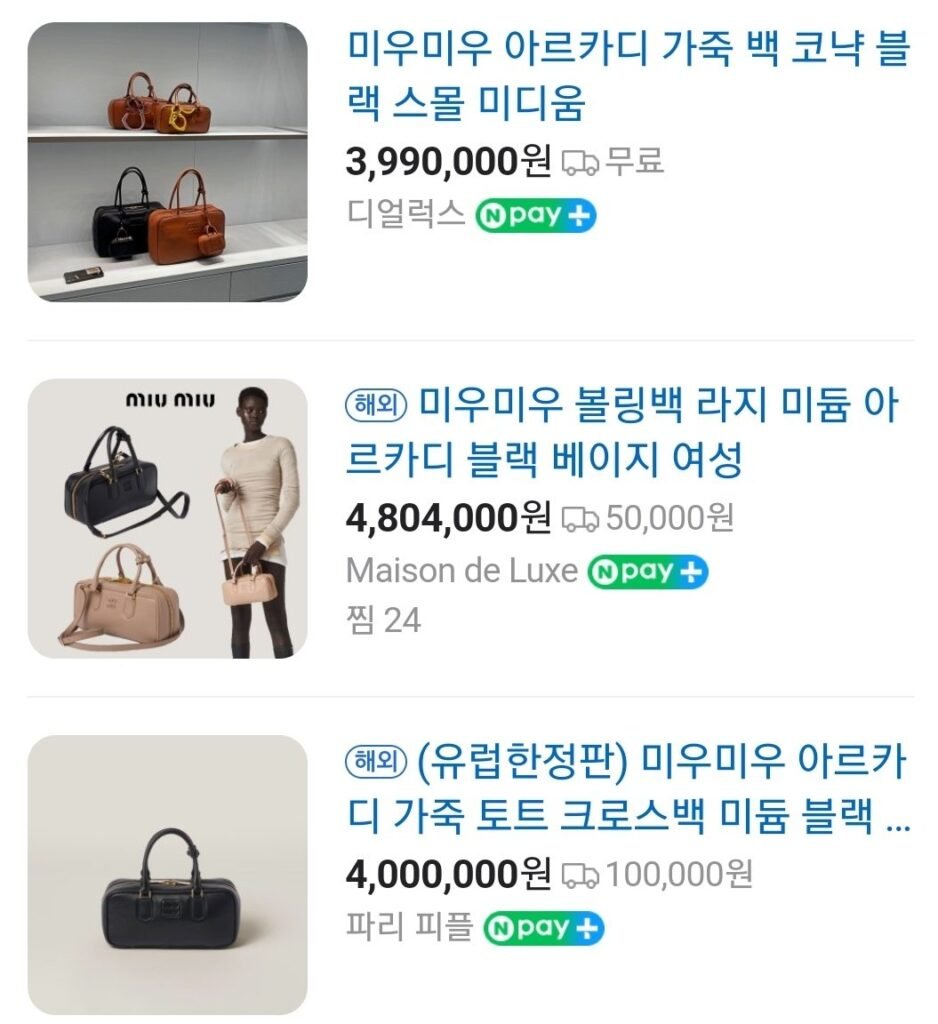The height and width of the screenshot is (1024, 938).
Task: View the 디얼럭스 product photo
Action: click(x=167, y=162)
